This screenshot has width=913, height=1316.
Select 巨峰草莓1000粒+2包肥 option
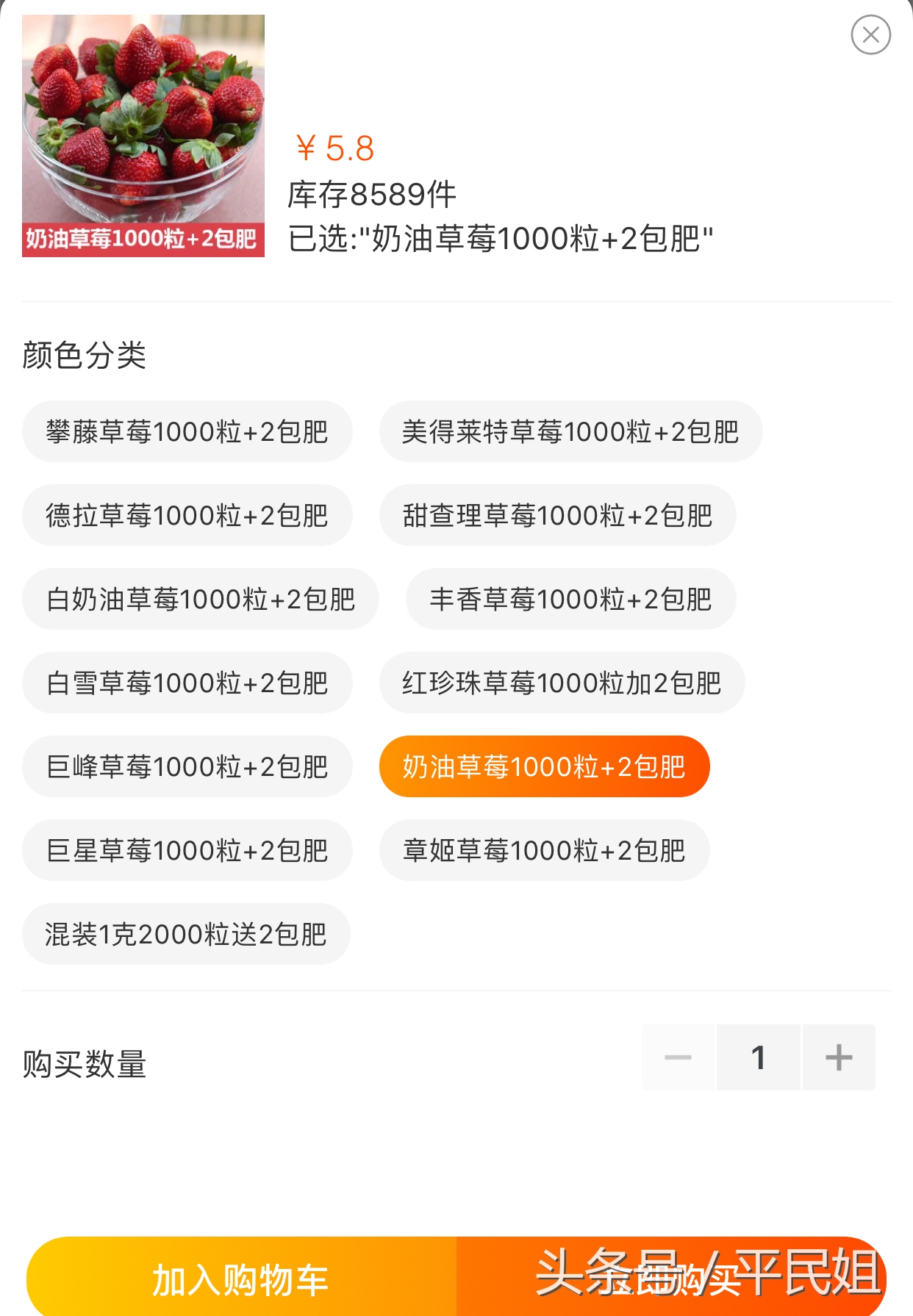187,766
